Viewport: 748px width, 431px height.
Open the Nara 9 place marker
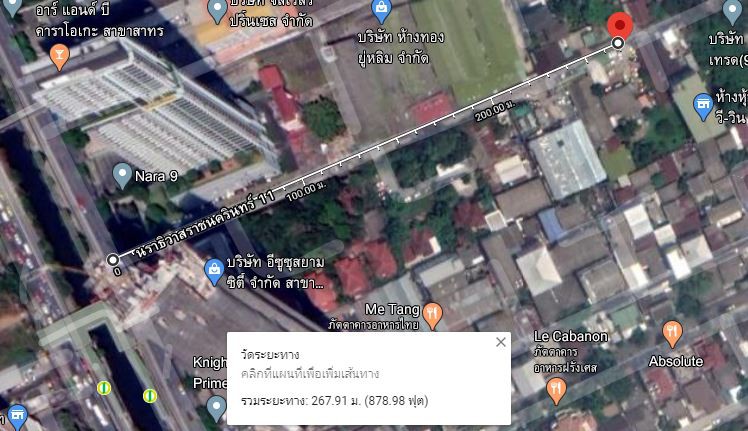[x=122, y=176]
